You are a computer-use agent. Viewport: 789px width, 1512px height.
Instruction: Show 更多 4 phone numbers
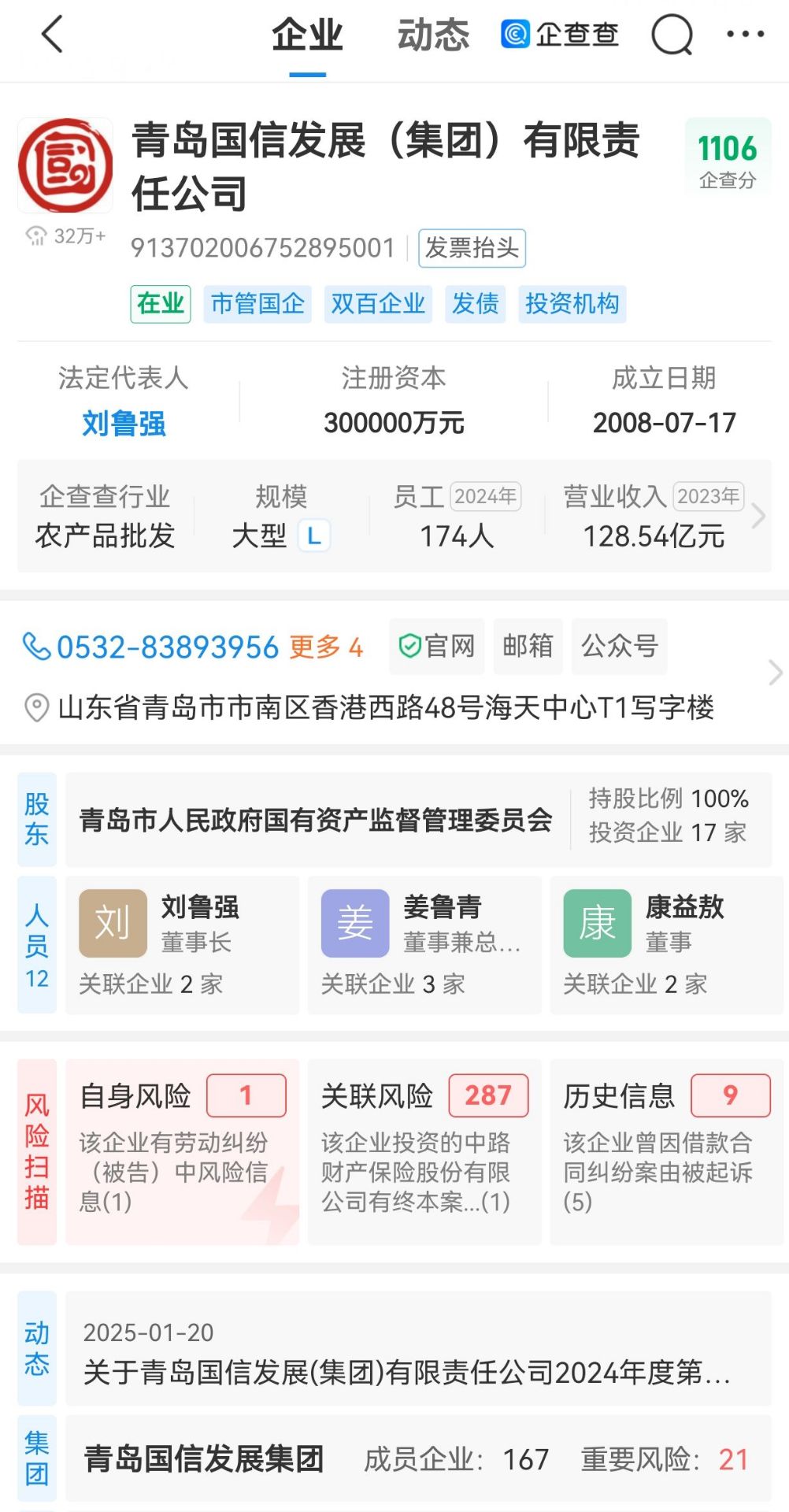[326, 647]
